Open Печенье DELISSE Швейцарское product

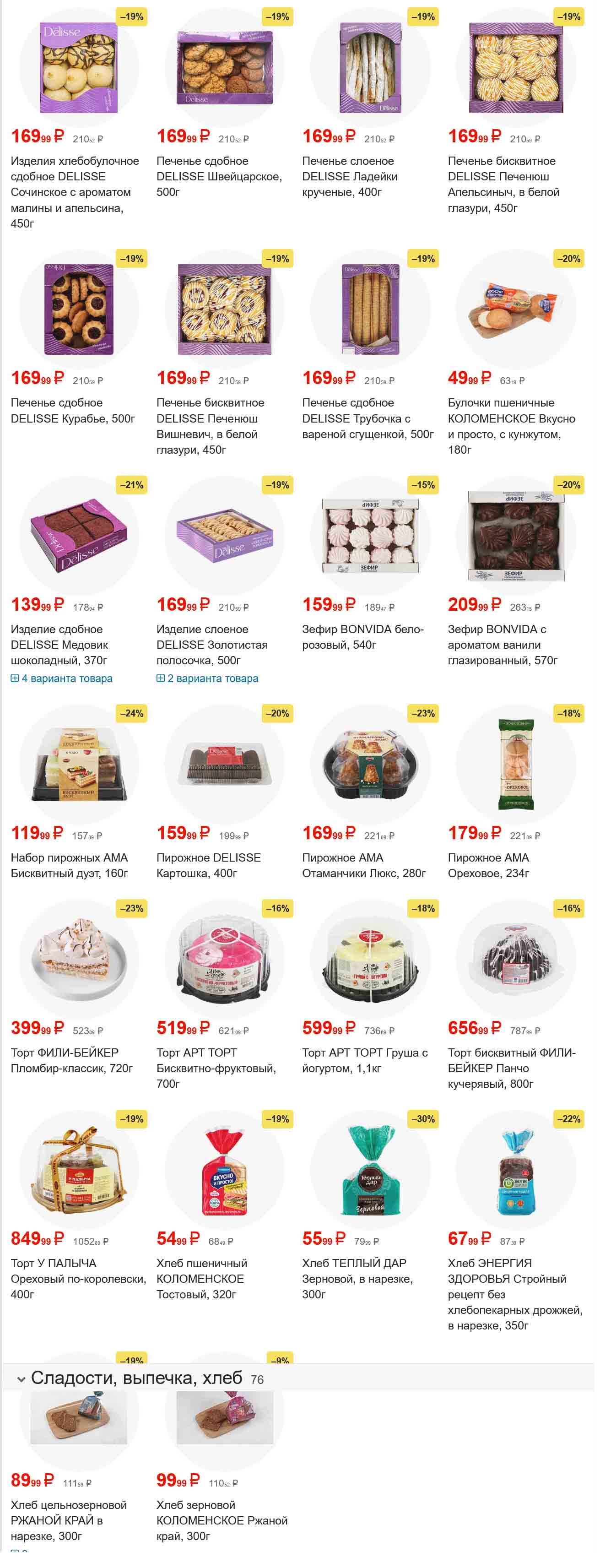coord(218,176)
